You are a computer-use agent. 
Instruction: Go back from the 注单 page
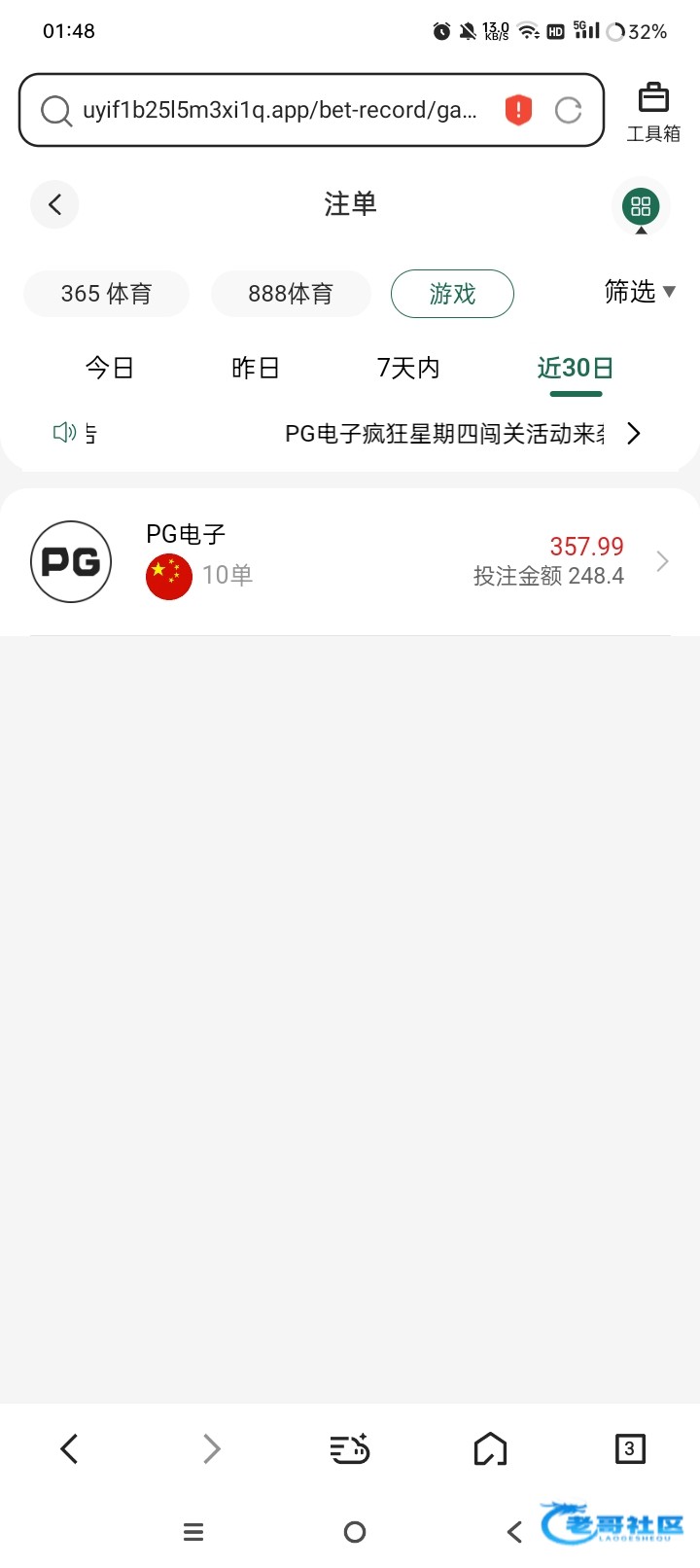(x=54, y=204)
